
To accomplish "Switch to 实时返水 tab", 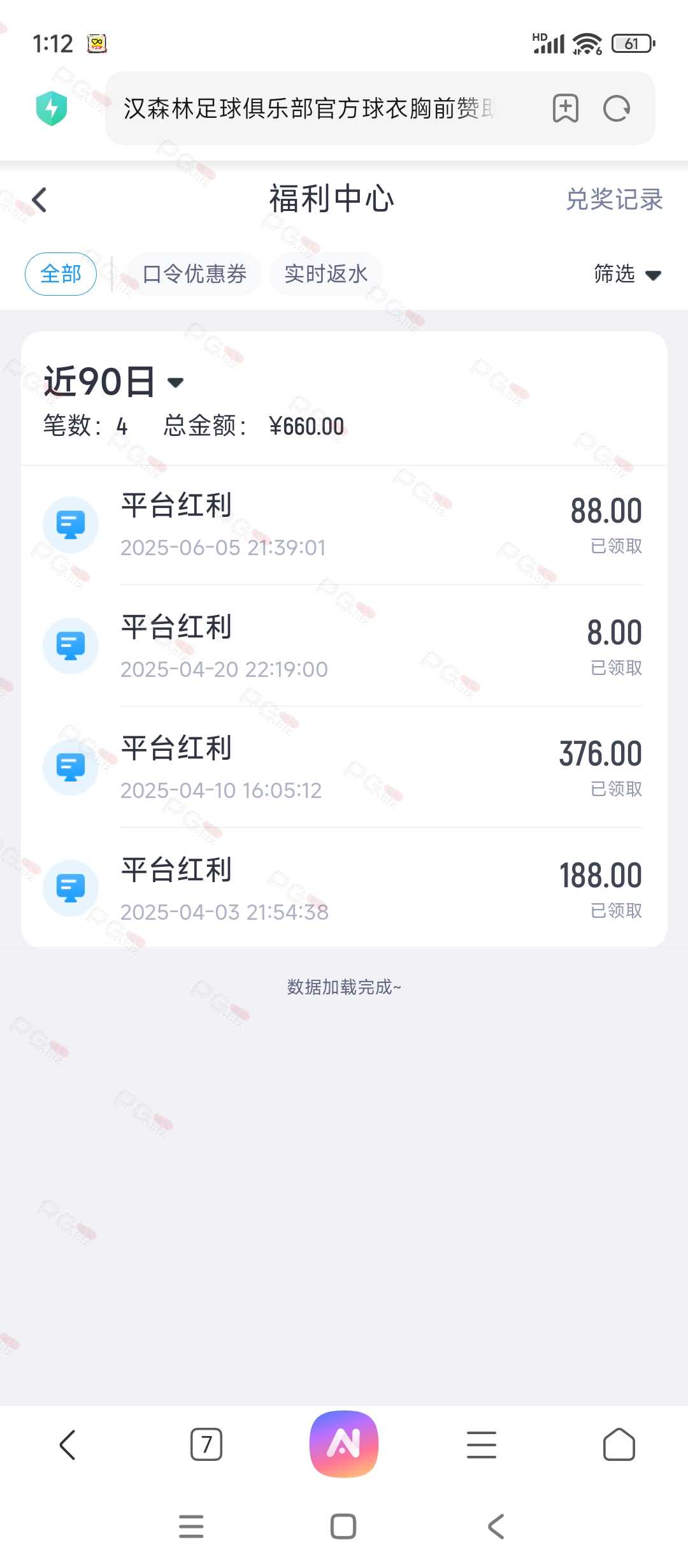I will tap(326, 274).
